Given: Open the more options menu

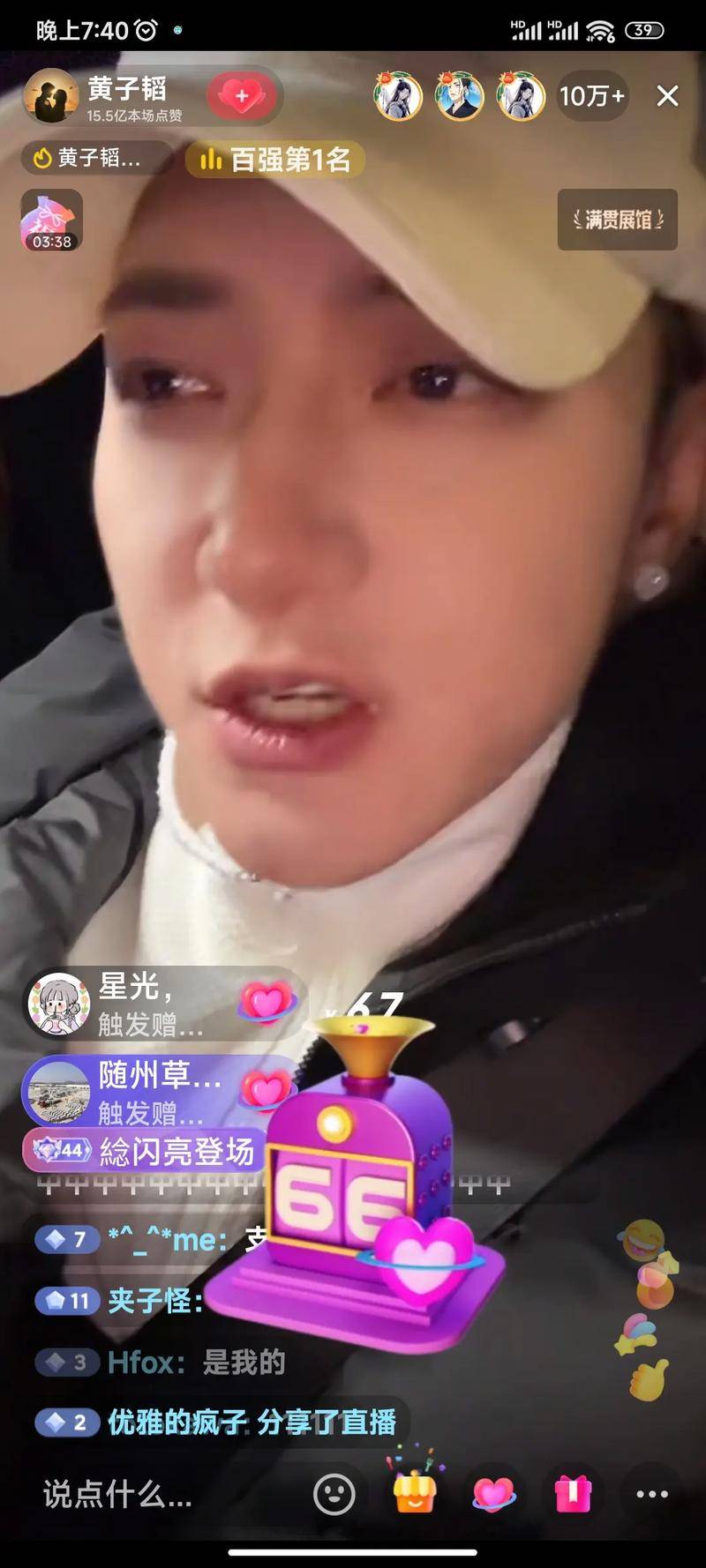Looking at the screenshot, I should coord(651,1494).
